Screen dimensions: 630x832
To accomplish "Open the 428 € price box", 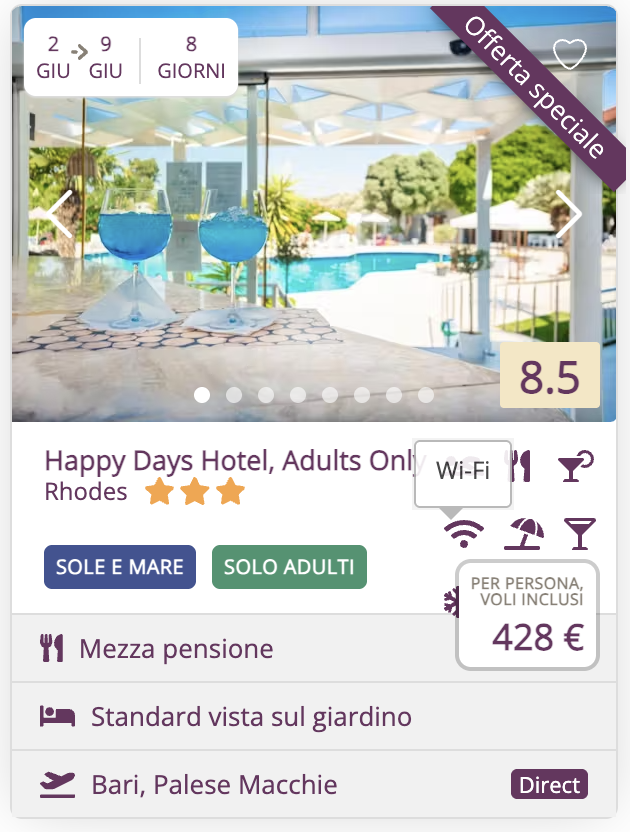I will point(528,615).
